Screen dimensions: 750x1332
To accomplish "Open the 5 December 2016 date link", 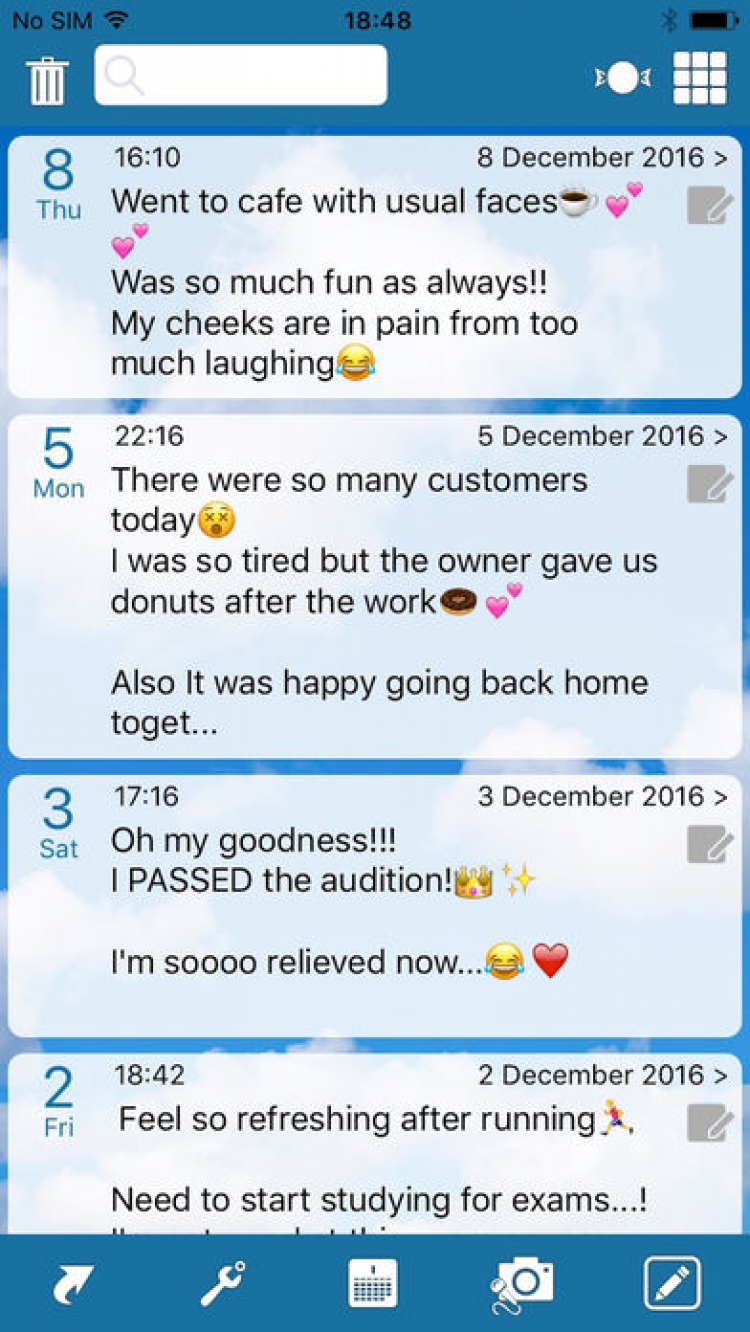I will [x=602, y=437].
